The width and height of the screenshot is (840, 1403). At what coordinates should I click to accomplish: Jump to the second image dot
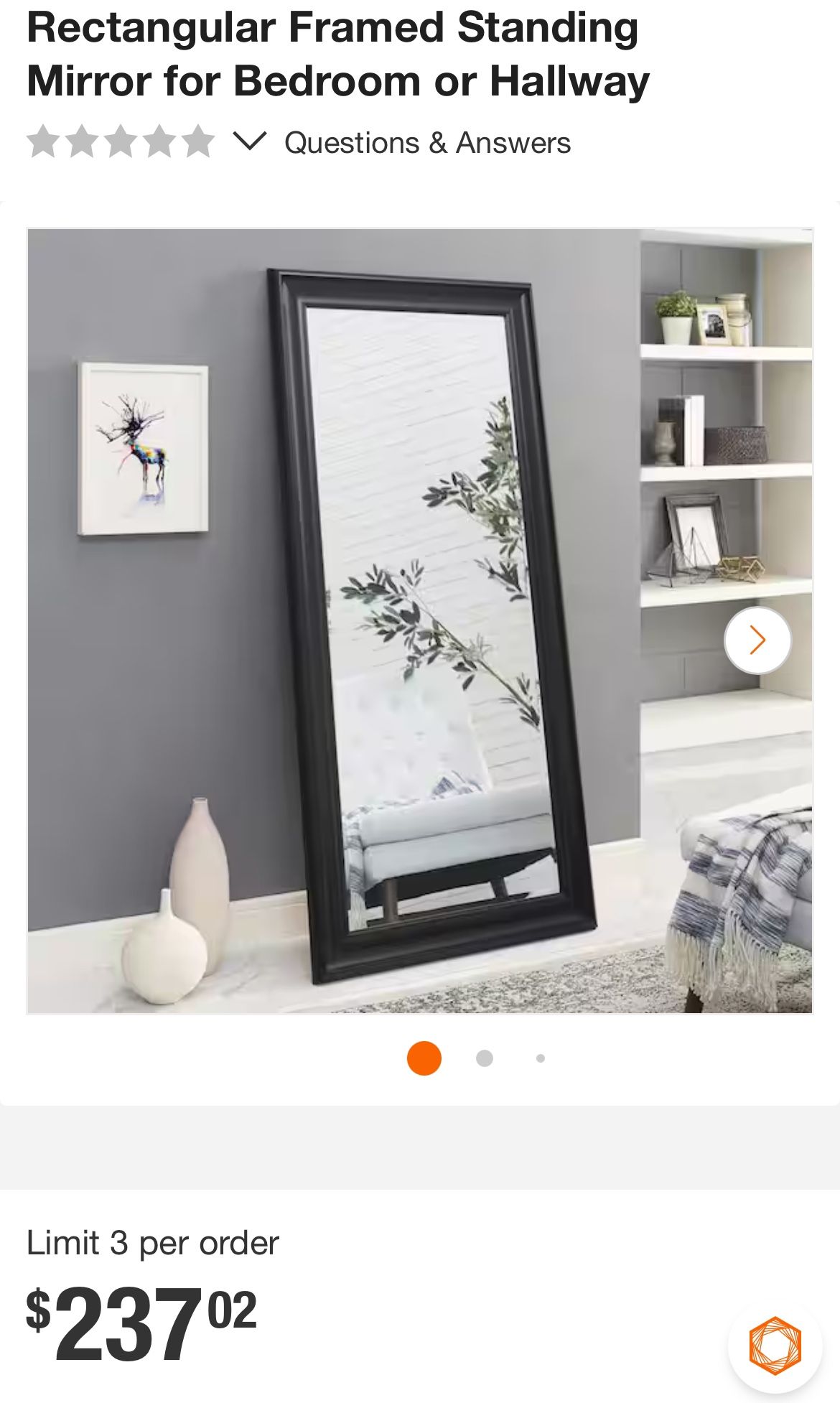pyautogui.click(x=485, y=1058)
